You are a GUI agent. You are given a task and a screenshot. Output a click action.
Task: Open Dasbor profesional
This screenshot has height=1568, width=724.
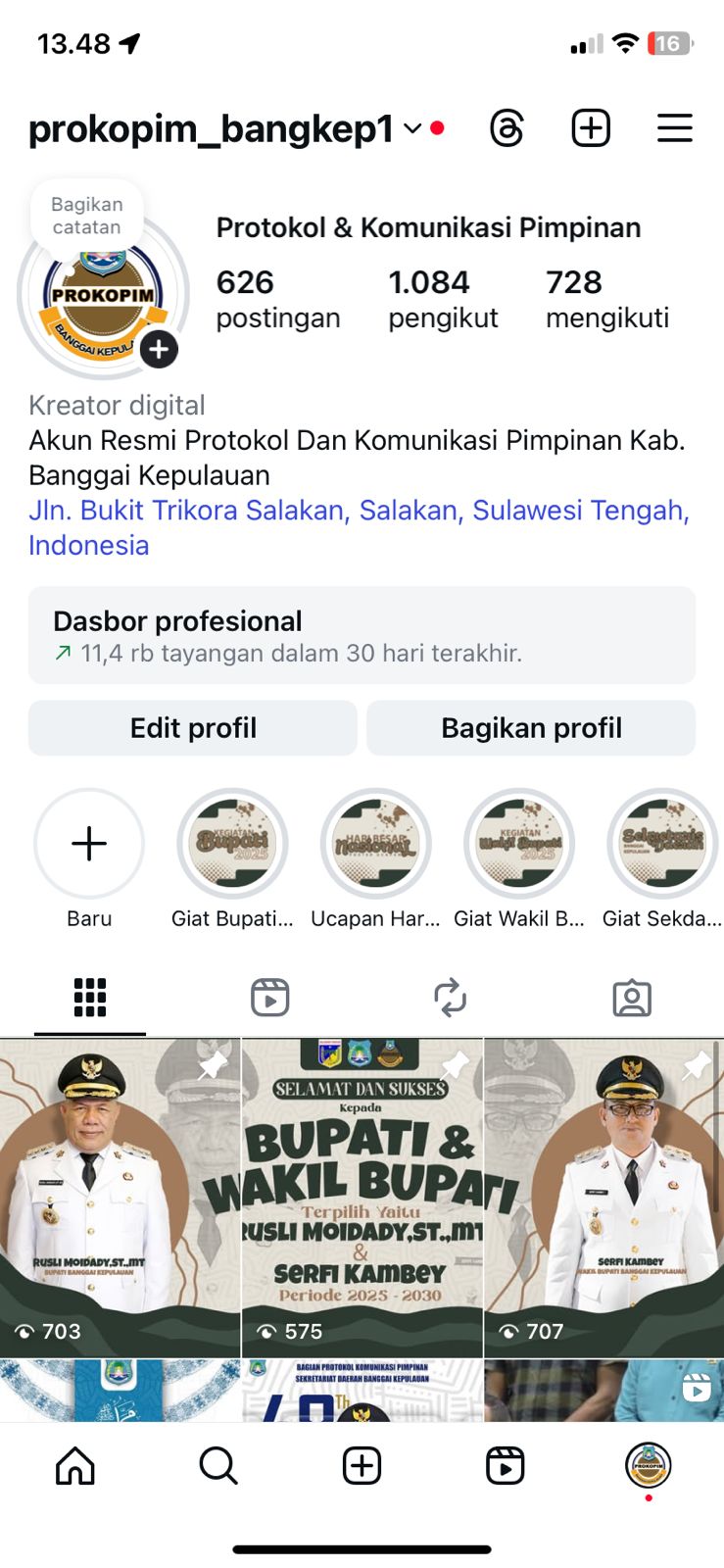point(362,635)
